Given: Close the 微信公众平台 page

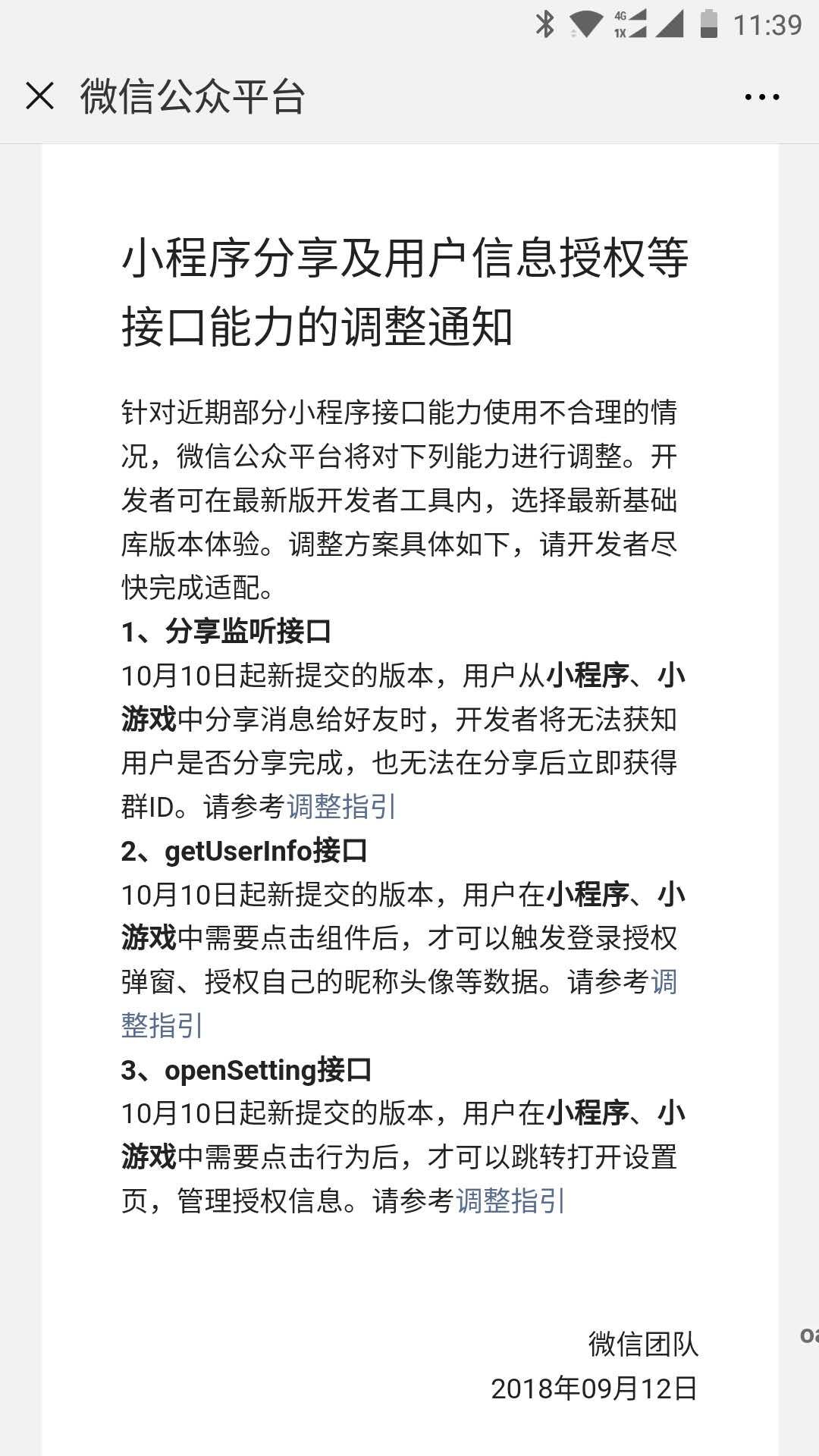Looking at the screenshot, I should pyautogui.click(x=39, y=96).
